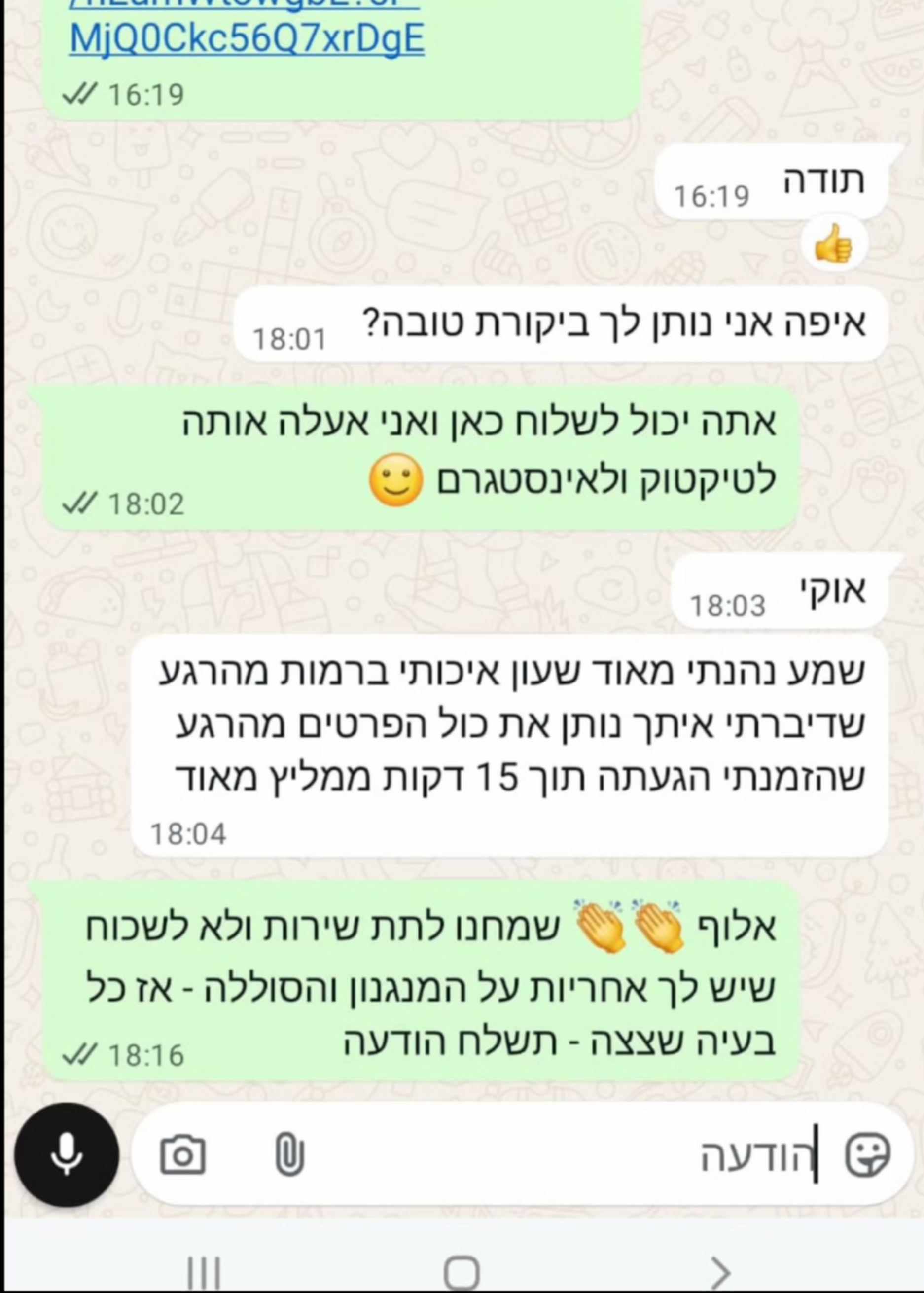Attach a file with the paperclip
This screenshot has width=924, height=1293.
pos(289,1155)
